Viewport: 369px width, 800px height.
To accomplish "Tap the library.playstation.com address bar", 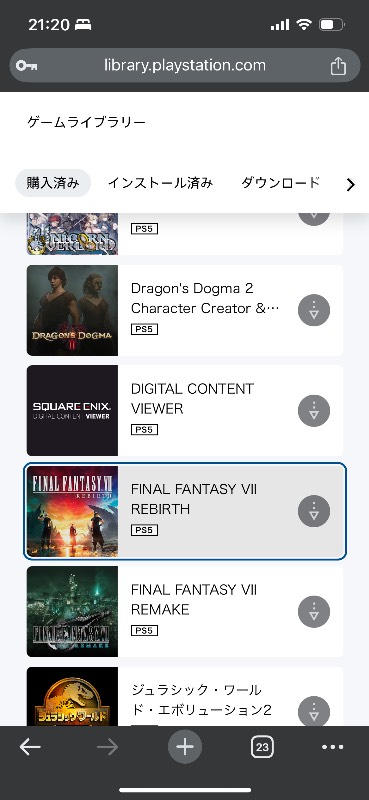I will [185, 65].
